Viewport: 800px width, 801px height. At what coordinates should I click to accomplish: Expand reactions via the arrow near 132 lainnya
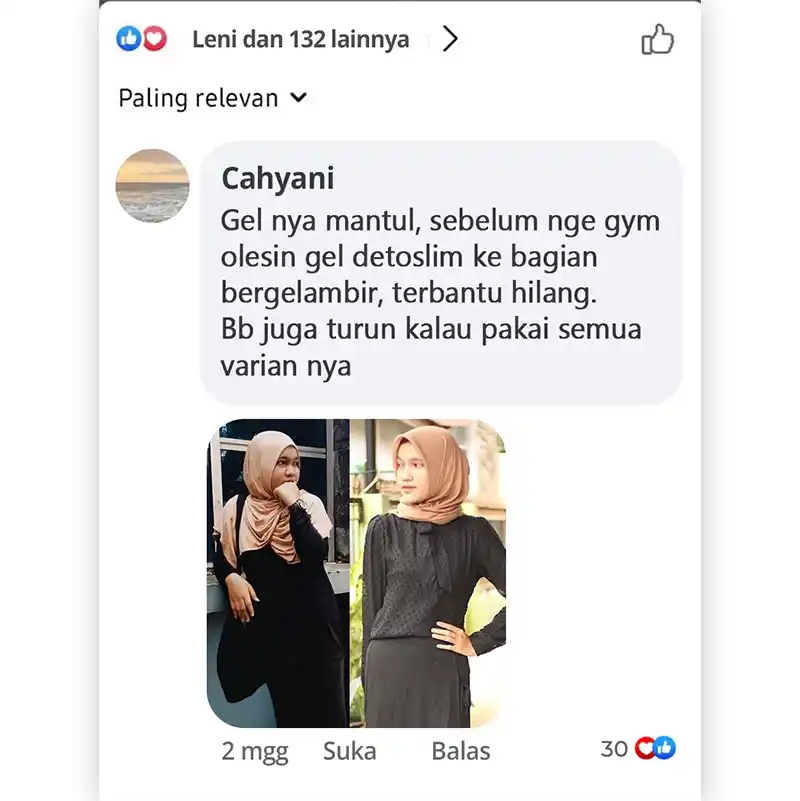tap(452, 39)
